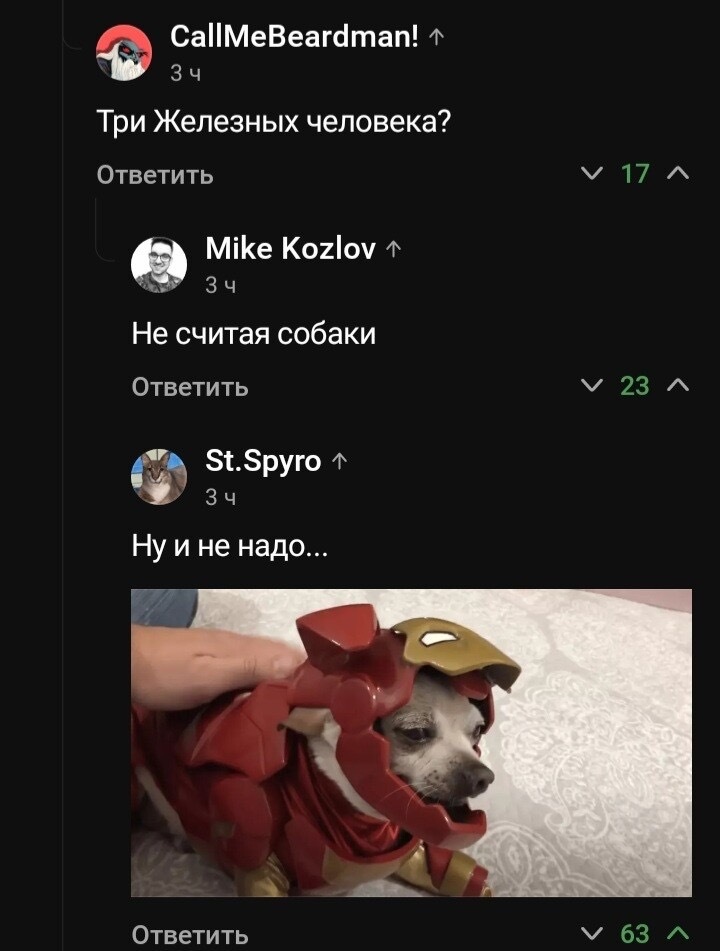Image resolution: width=720 pixels, height=951 pixels.
Task: Reply to St.Spyro's comment
Action: pos(190,935)
